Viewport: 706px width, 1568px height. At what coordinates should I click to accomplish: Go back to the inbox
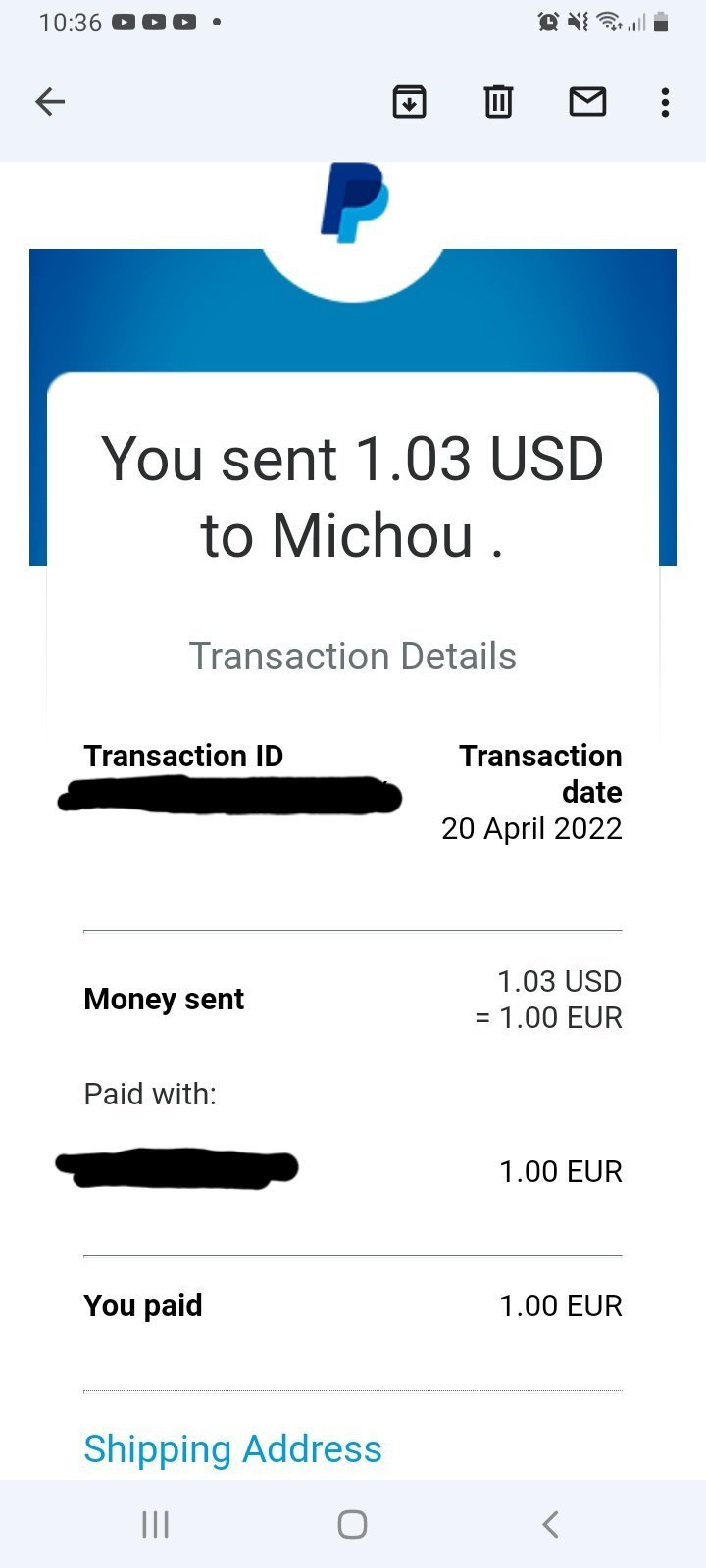tap(50, 102)
